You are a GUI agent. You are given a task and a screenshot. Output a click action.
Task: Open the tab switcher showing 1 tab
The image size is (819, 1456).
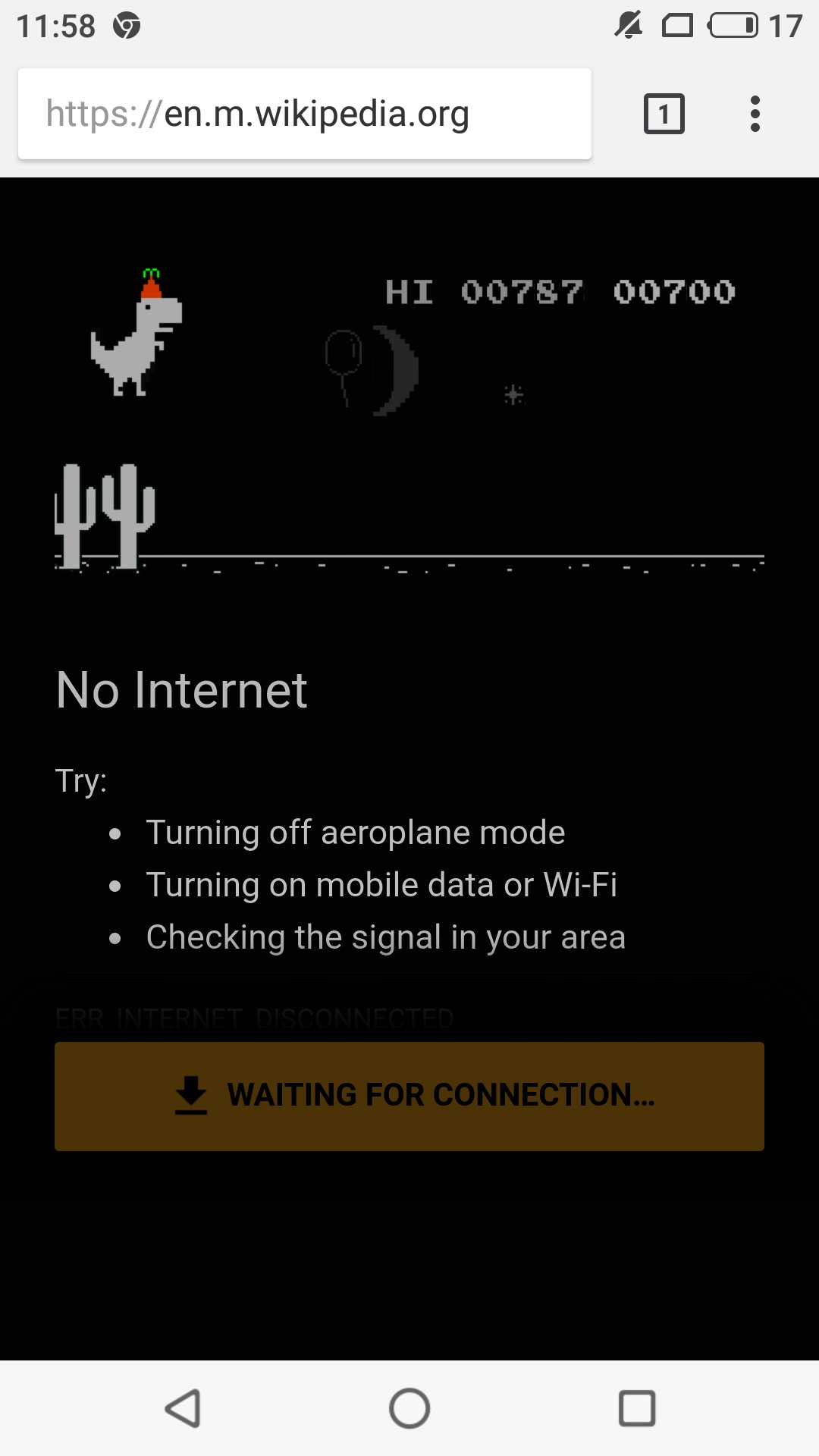[664, 114]
